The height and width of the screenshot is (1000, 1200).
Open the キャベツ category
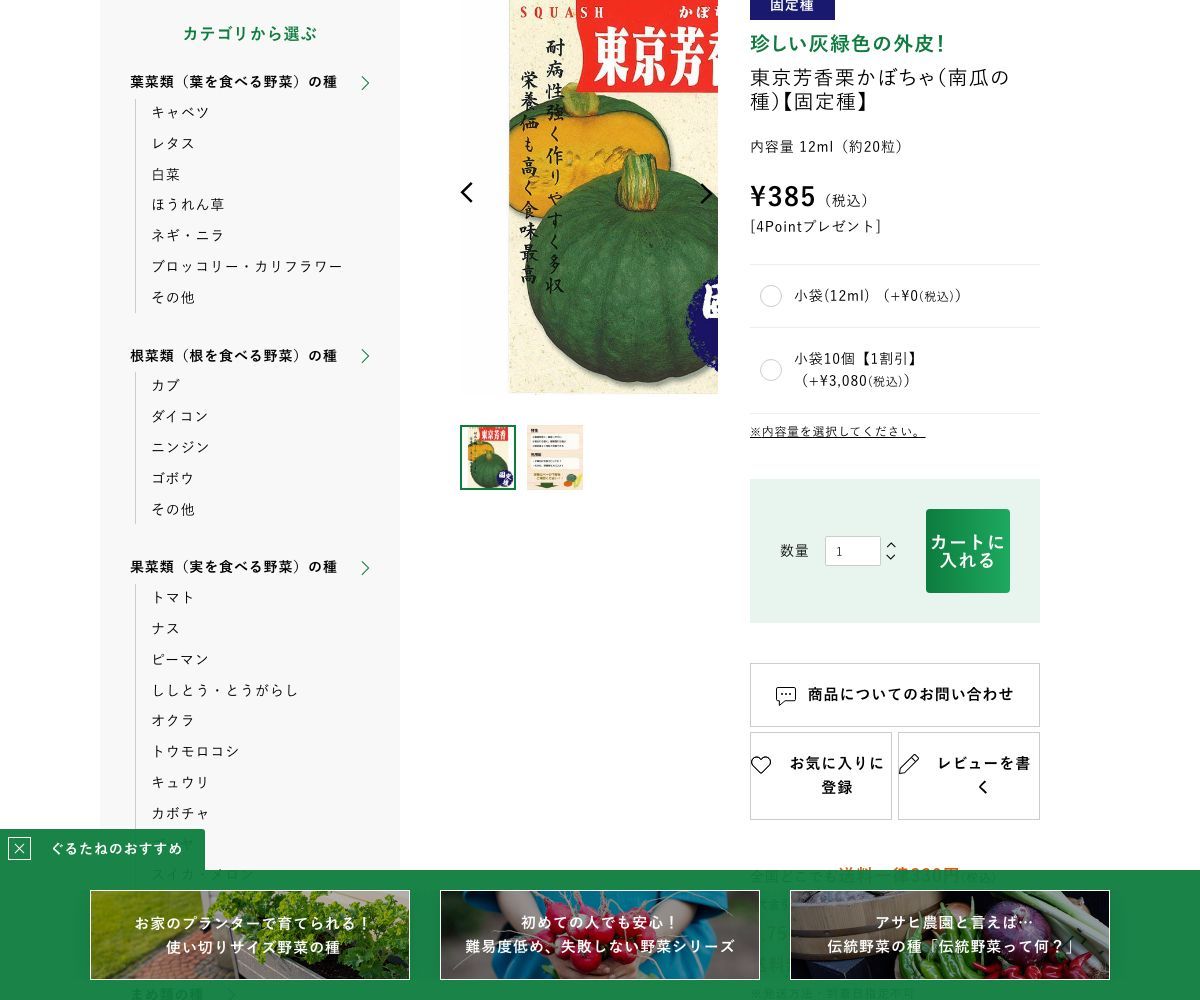180,112
